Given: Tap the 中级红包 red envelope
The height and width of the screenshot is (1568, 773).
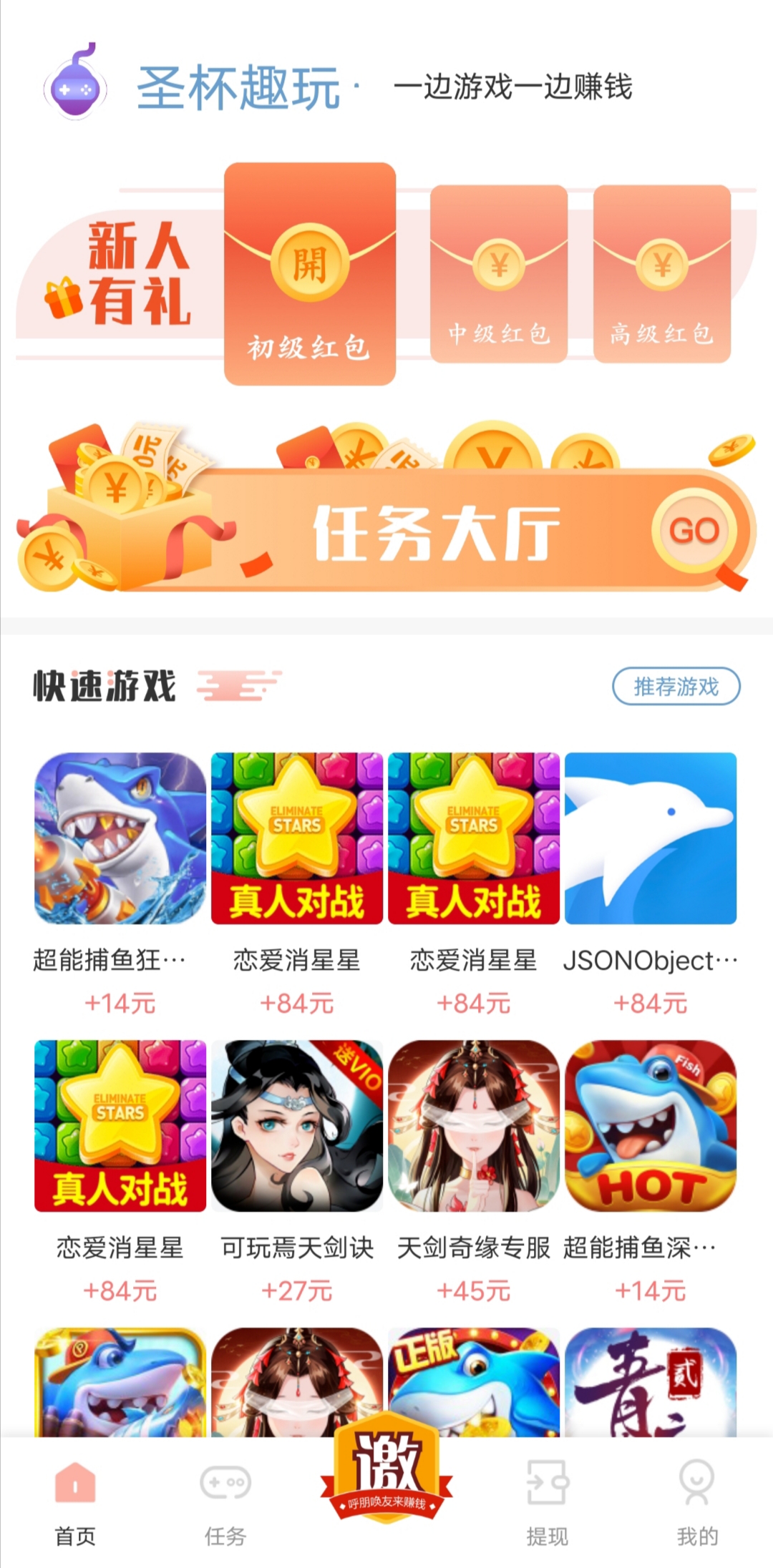Looking at the screenshot, I should point(499,274).
